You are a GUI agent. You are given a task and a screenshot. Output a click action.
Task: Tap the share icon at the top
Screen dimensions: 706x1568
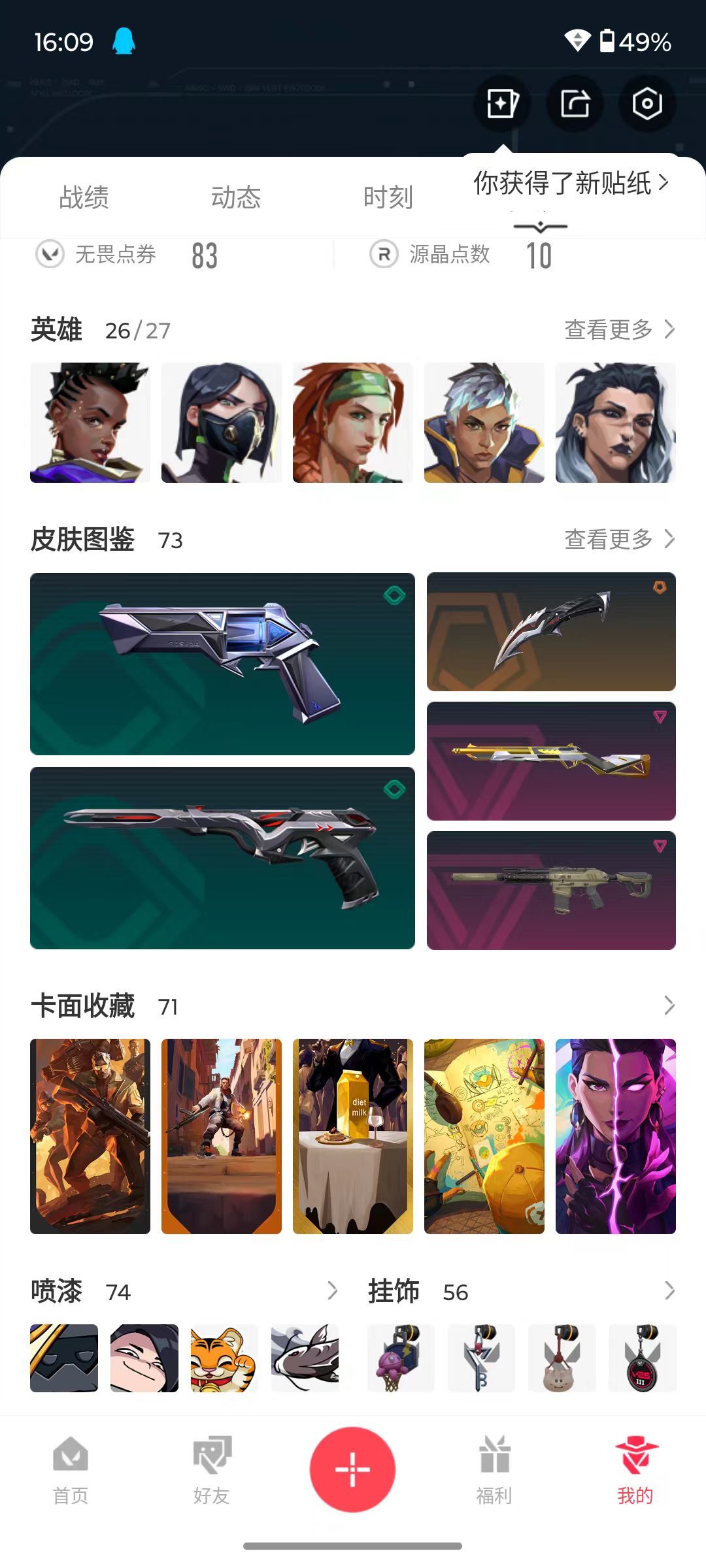point(575,104)
